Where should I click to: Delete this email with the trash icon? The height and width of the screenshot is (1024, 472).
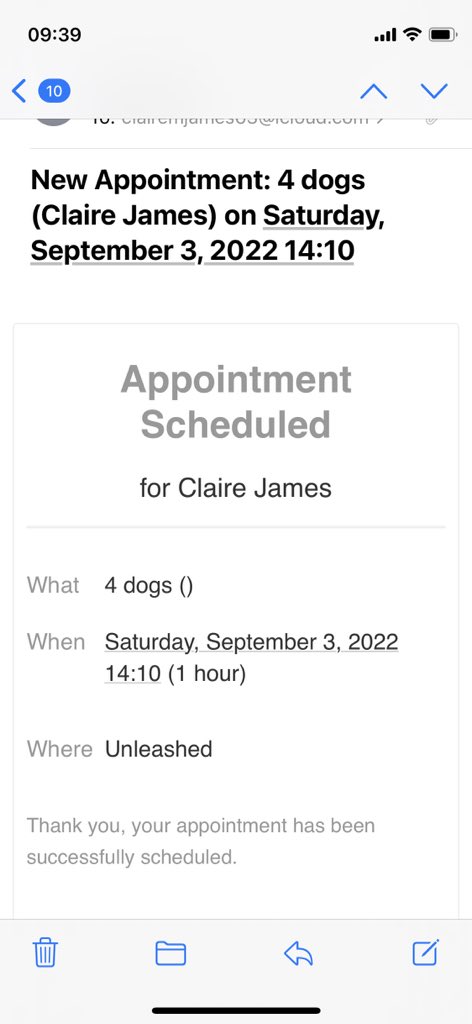coord(45,953)
